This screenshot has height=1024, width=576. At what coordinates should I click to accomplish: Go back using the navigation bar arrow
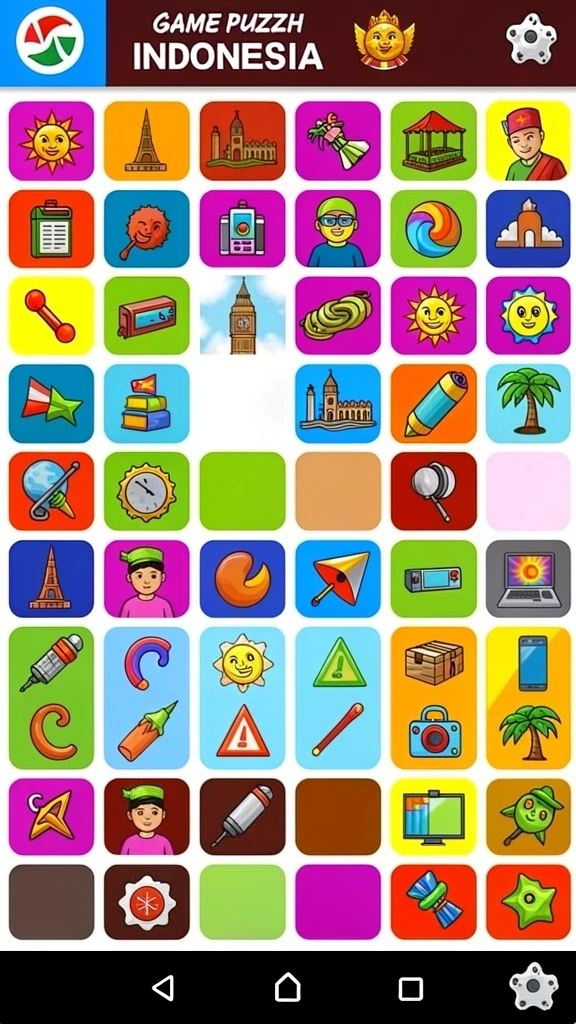[x=163, y=988]
